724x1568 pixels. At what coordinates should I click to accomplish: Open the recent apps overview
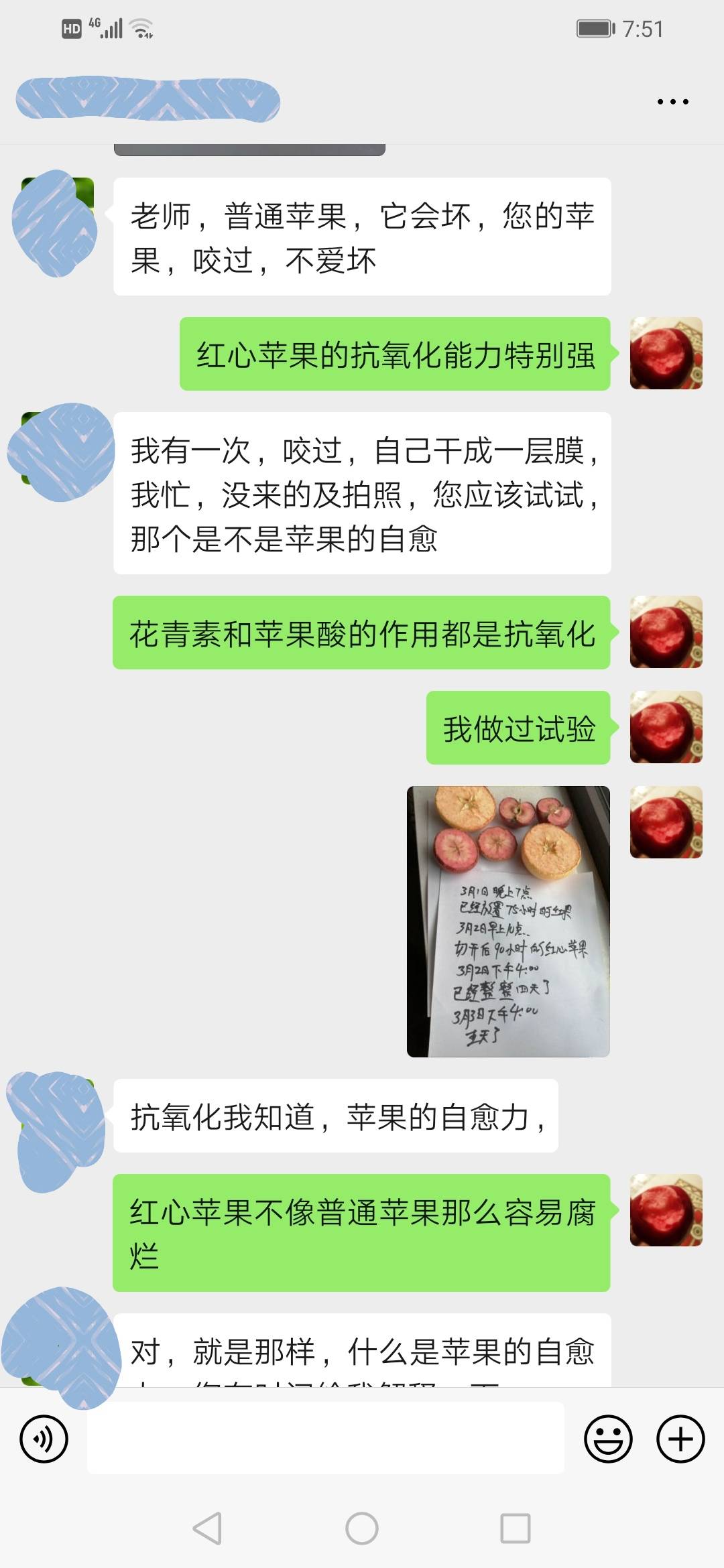coord(516,1528)
